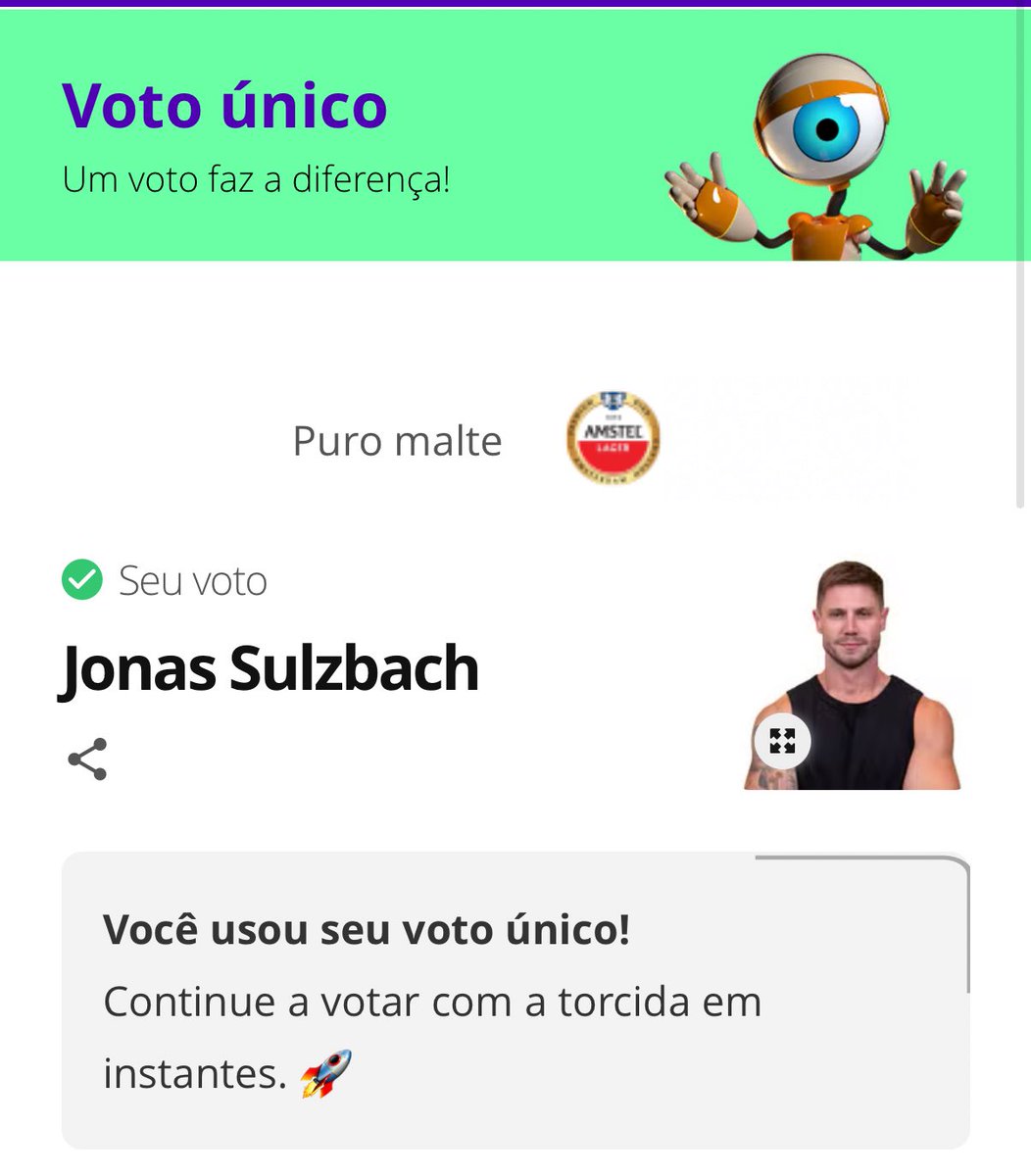The image size is (1031, 1176).
Task: Expand Jonas Sulzbach's photo
Action: tap(782, 741)
